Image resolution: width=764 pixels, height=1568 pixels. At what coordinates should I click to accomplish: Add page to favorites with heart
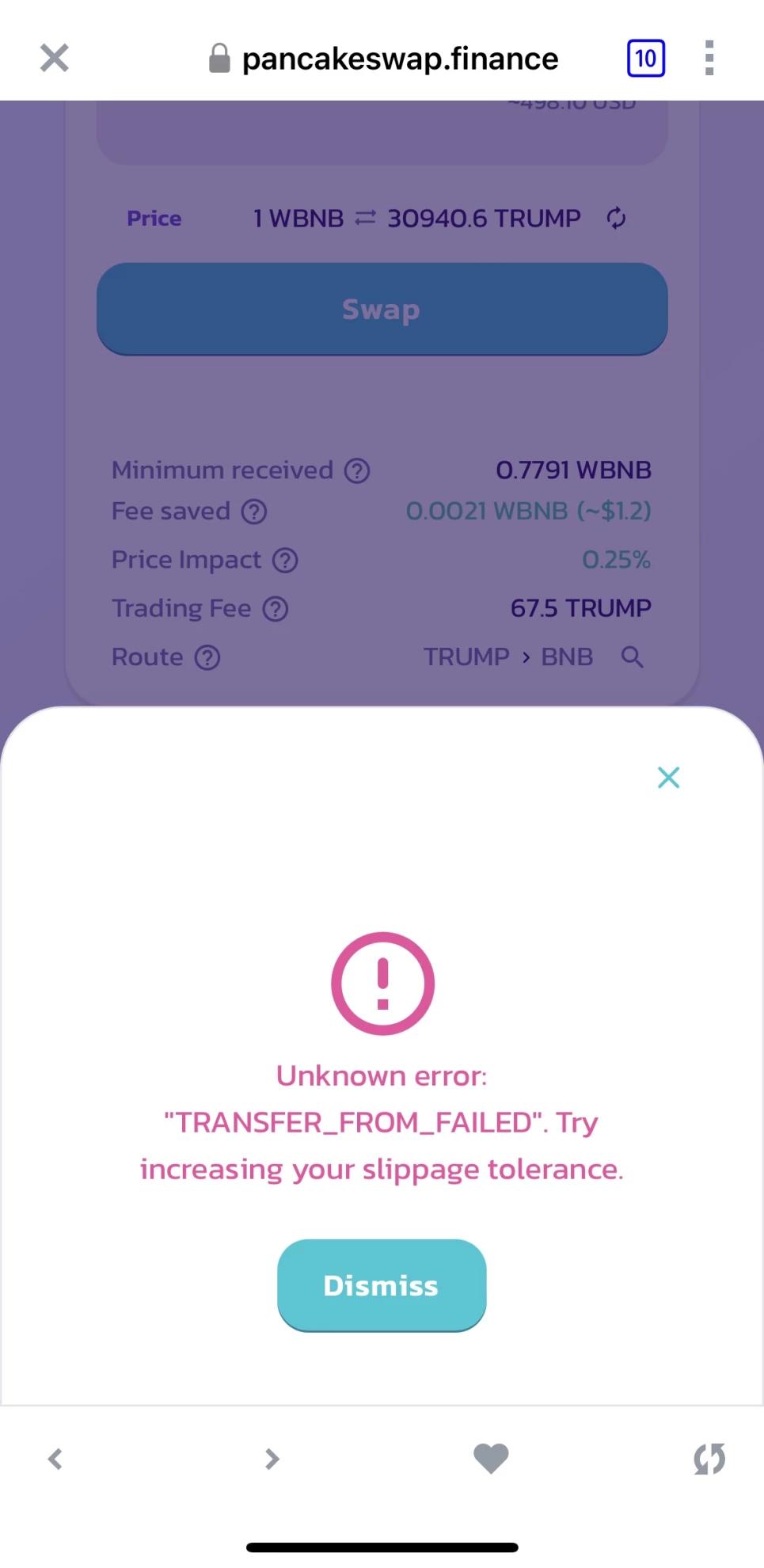pyautogui.click(x=491, y=1458)
